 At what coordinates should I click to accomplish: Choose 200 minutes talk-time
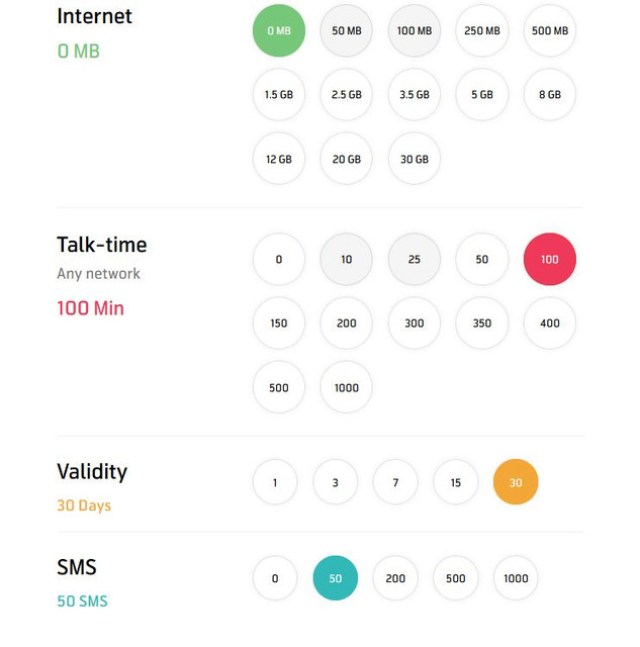(346, 323)
